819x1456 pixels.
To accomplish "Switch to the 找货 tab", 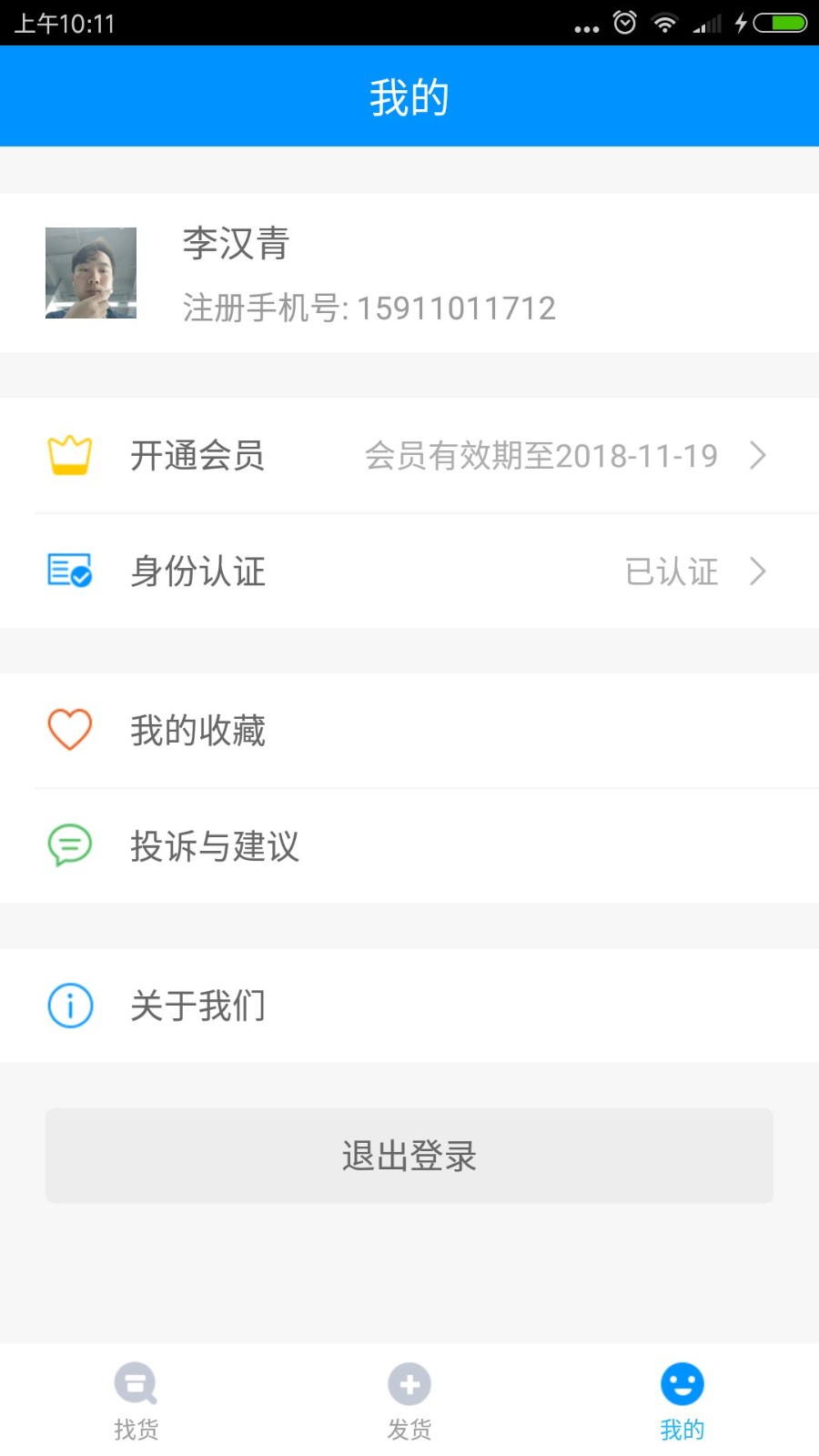I will pyautogui.click(x=136, y=1401).
